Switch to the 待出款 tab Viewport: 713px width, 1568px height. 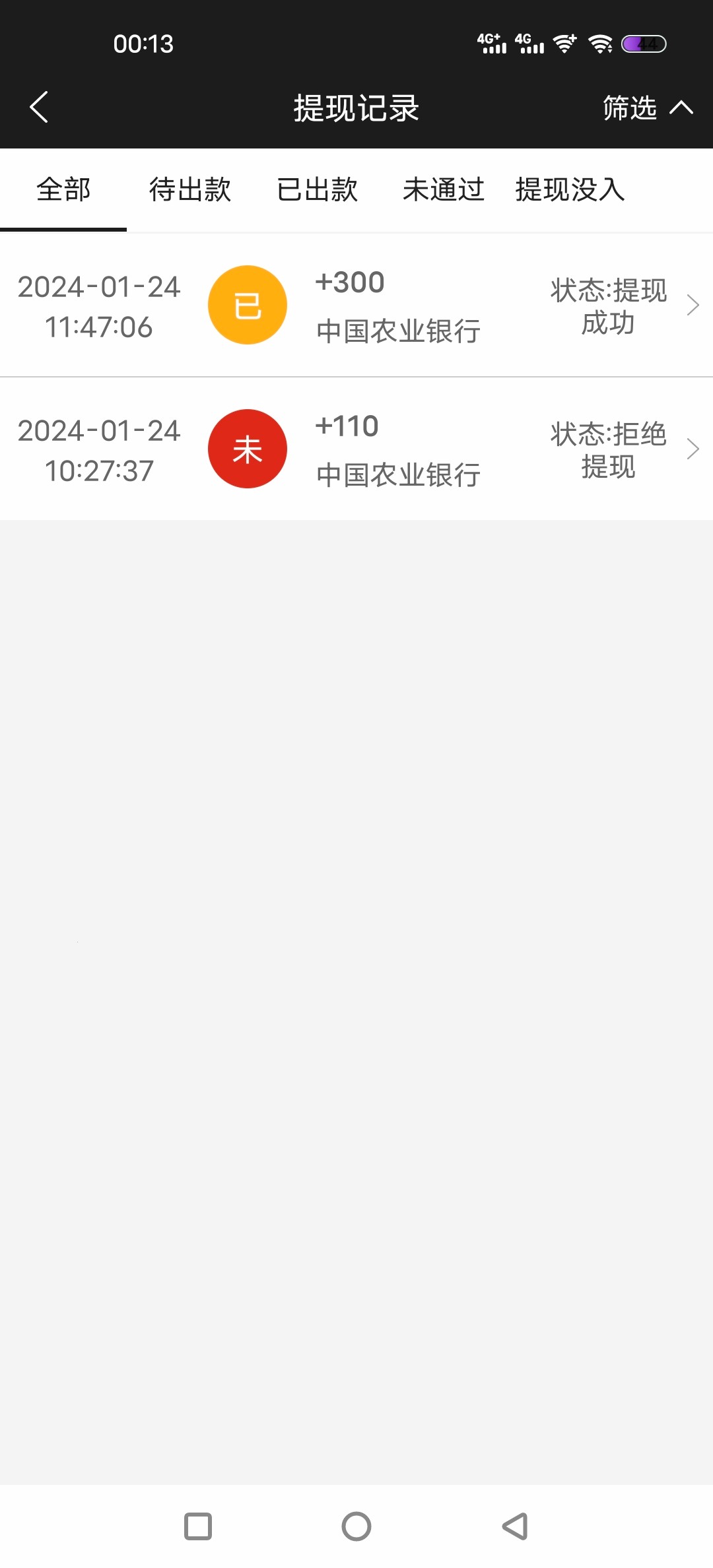tap(190, 190)
